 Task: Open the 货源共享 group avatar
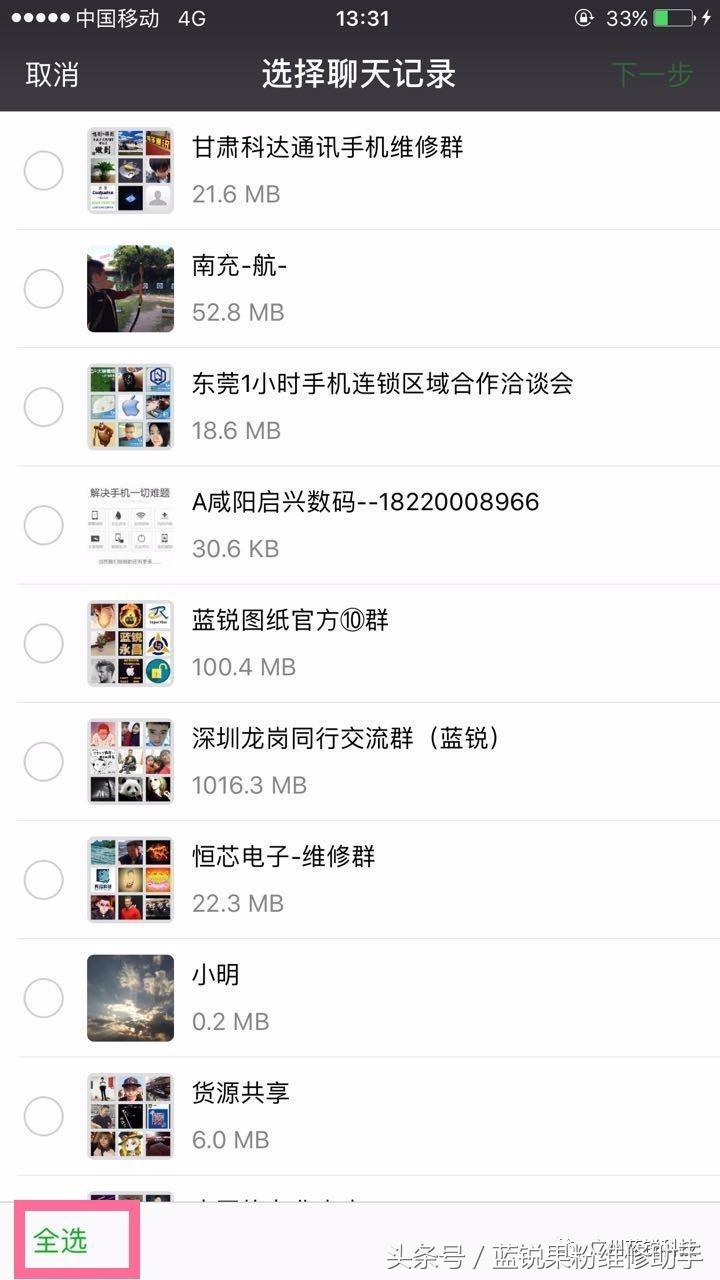[x=130, y=1115]
